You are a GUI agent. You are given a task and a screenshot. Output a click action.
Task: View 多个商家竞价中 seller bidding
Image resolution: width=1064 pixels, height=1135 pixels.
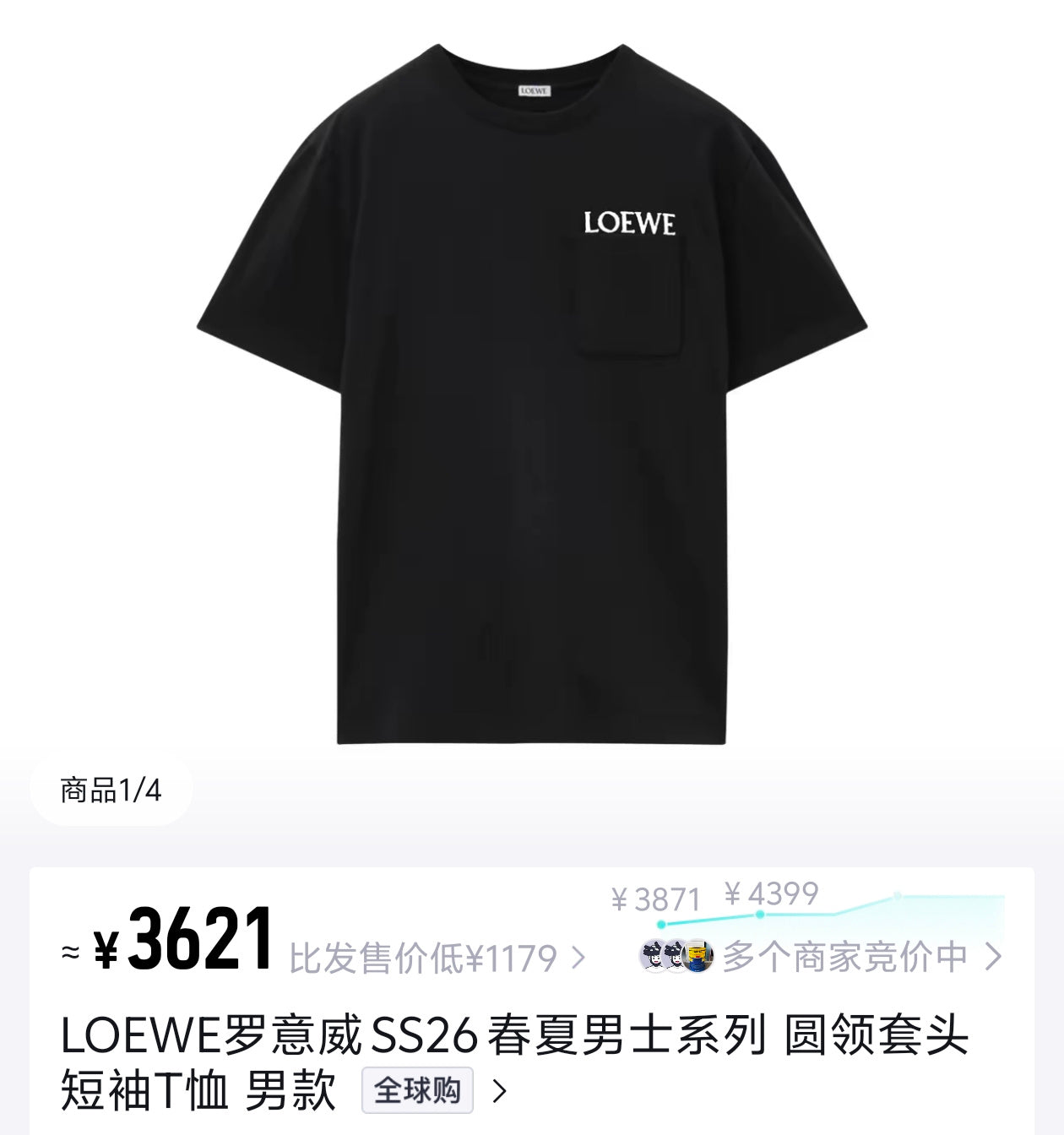pyautogui.click(x=844, y=957)
